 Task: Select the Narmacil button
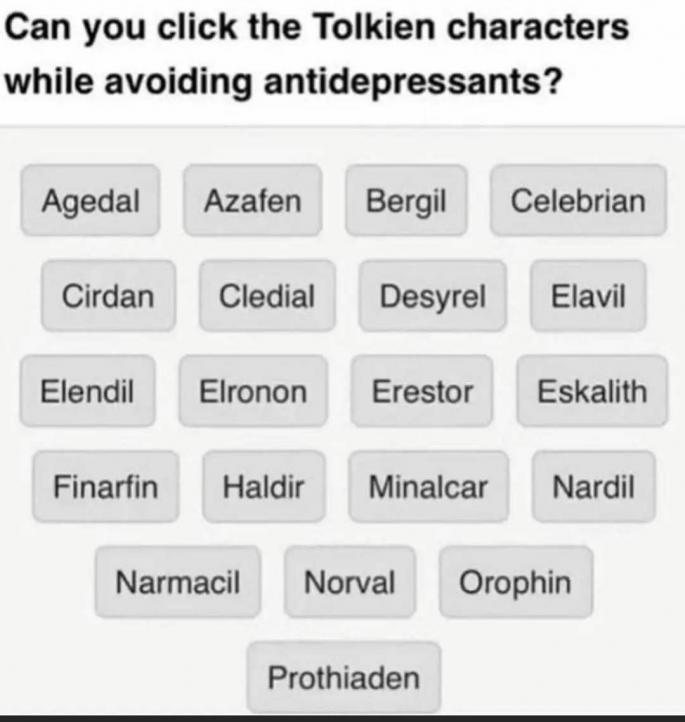pos(178,582)
